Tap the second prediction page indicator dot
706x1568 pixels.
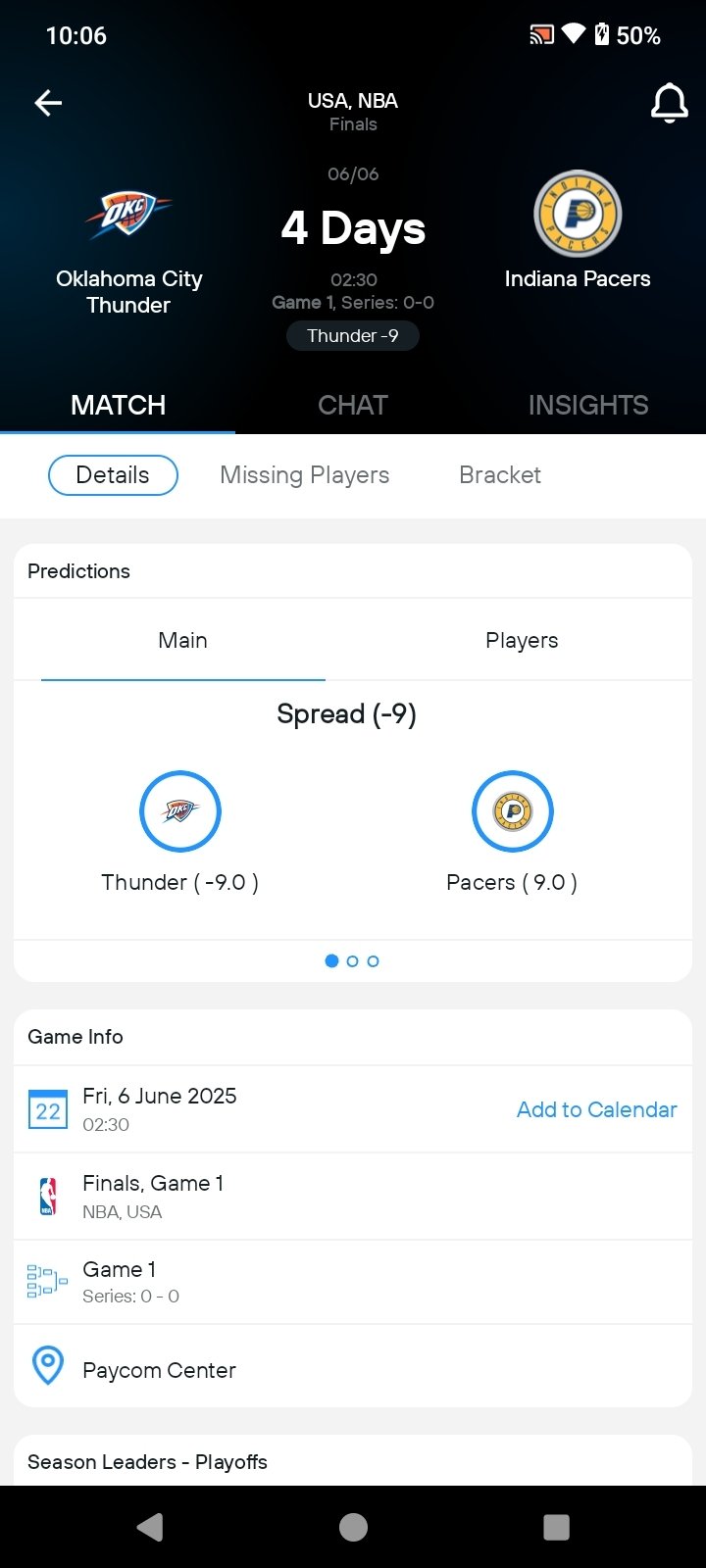click(353, 961)
